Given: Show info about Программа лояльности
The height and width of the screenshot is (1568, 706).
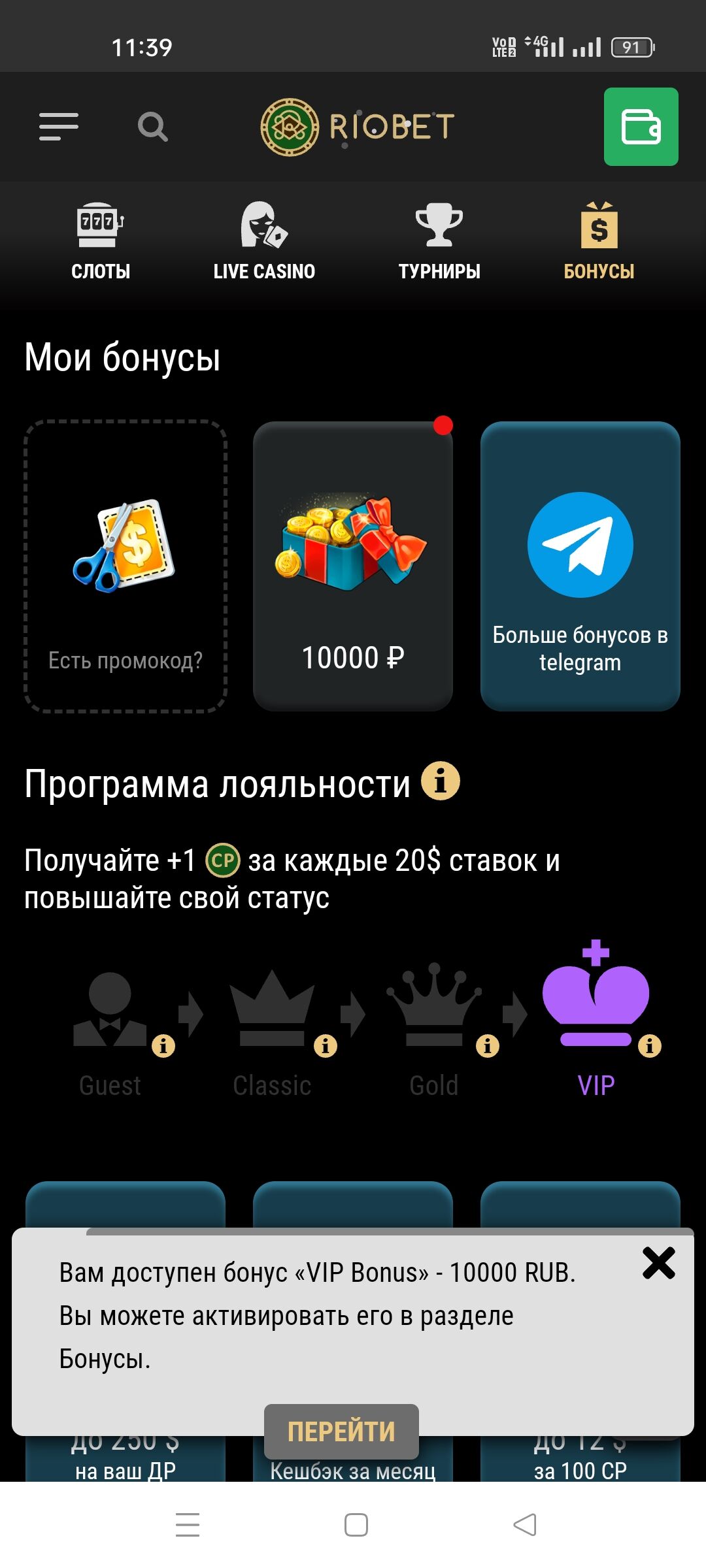Looking at the screenshot, I should 441,781.
